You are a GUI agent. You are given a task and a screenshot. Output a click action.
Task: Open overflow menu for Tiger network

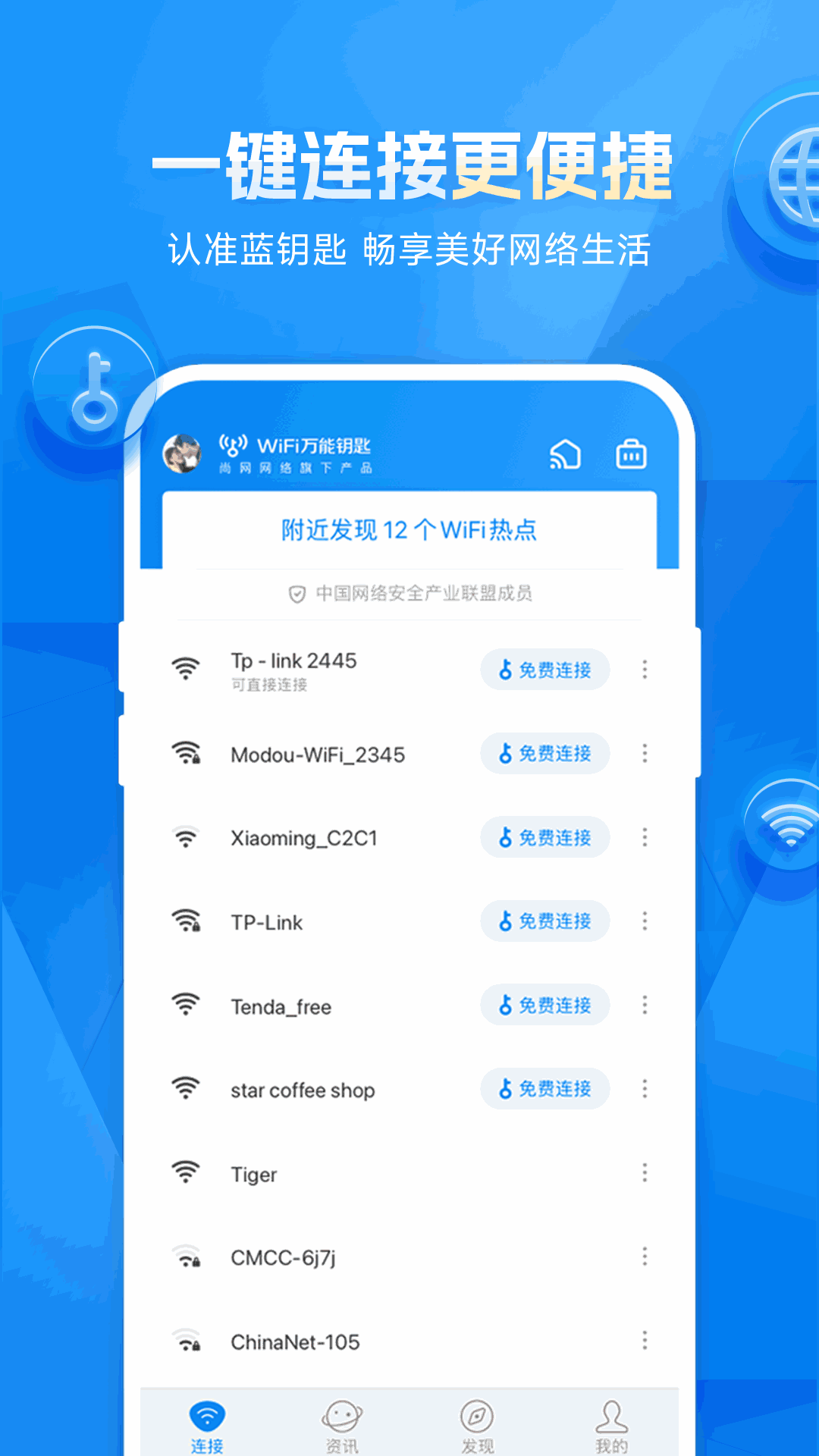645,1172
